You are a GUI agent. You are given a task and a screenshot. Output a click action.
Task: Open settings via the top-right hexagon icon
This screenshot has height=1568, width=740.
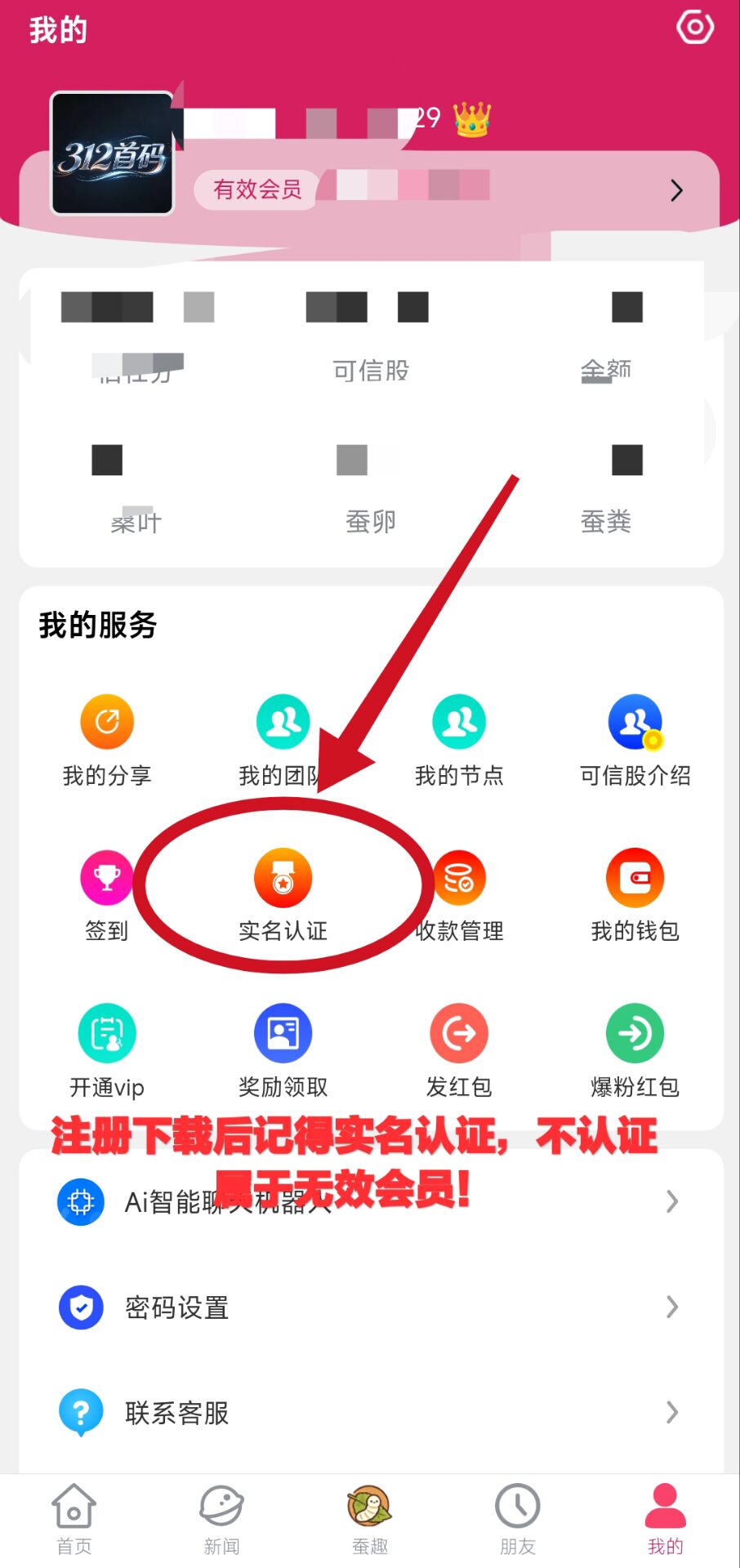pos(695,28)
